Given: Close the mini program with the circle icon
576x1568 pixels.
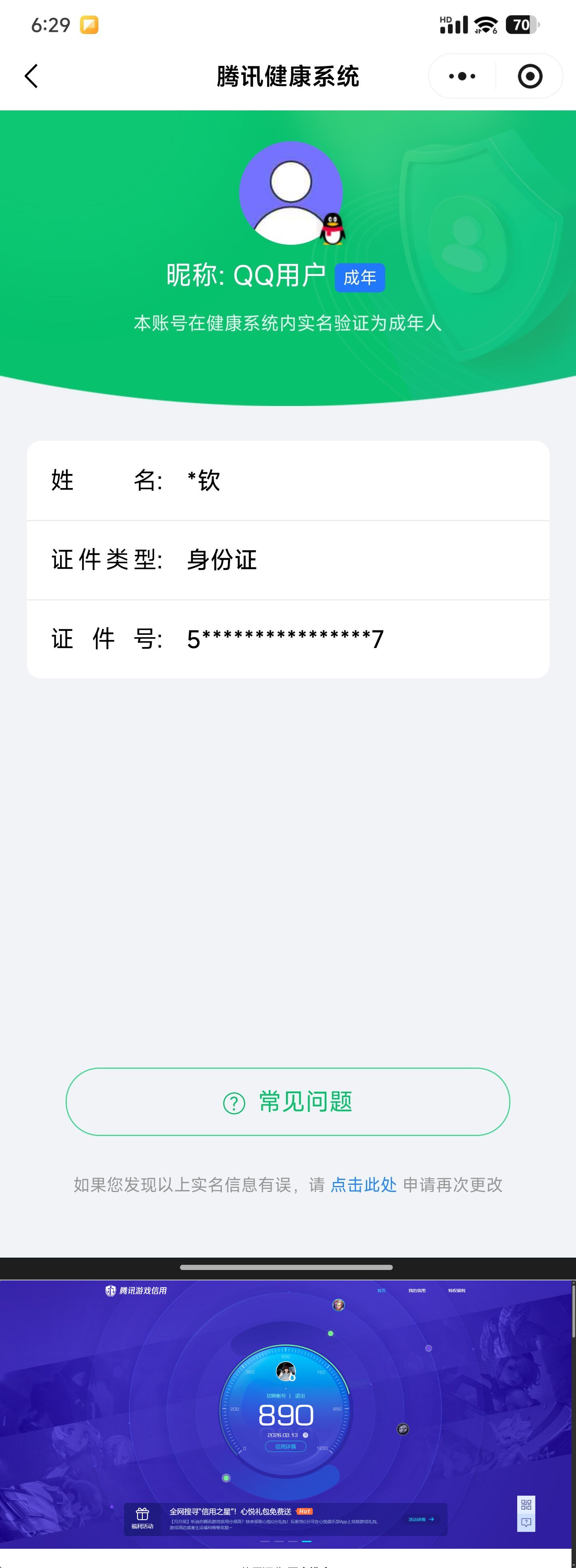Looking at the screenshot, I should click(530, 77).
